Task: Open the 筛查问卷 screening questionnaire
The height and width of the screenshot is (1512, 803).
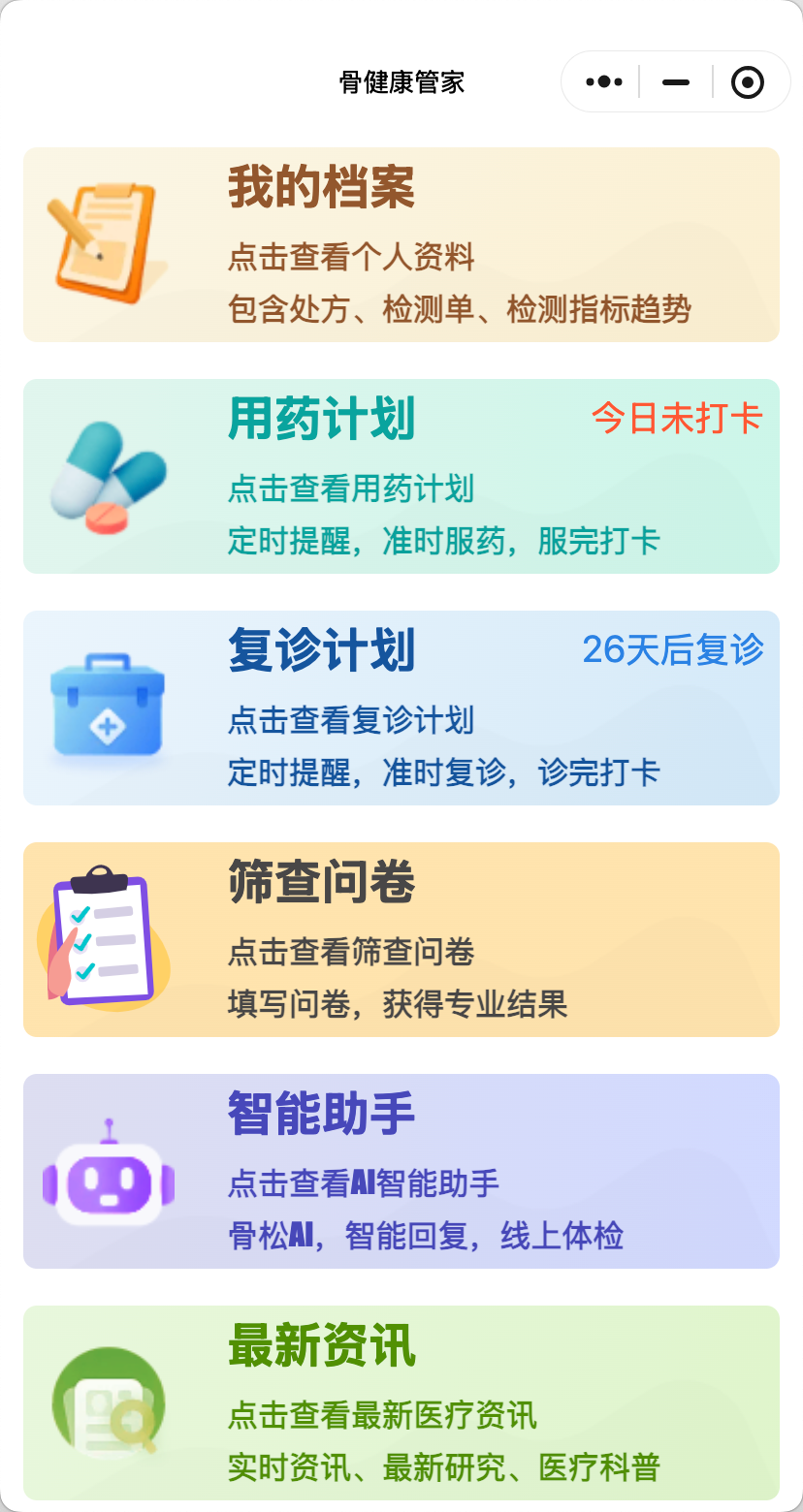Action: tap(401, 938)
